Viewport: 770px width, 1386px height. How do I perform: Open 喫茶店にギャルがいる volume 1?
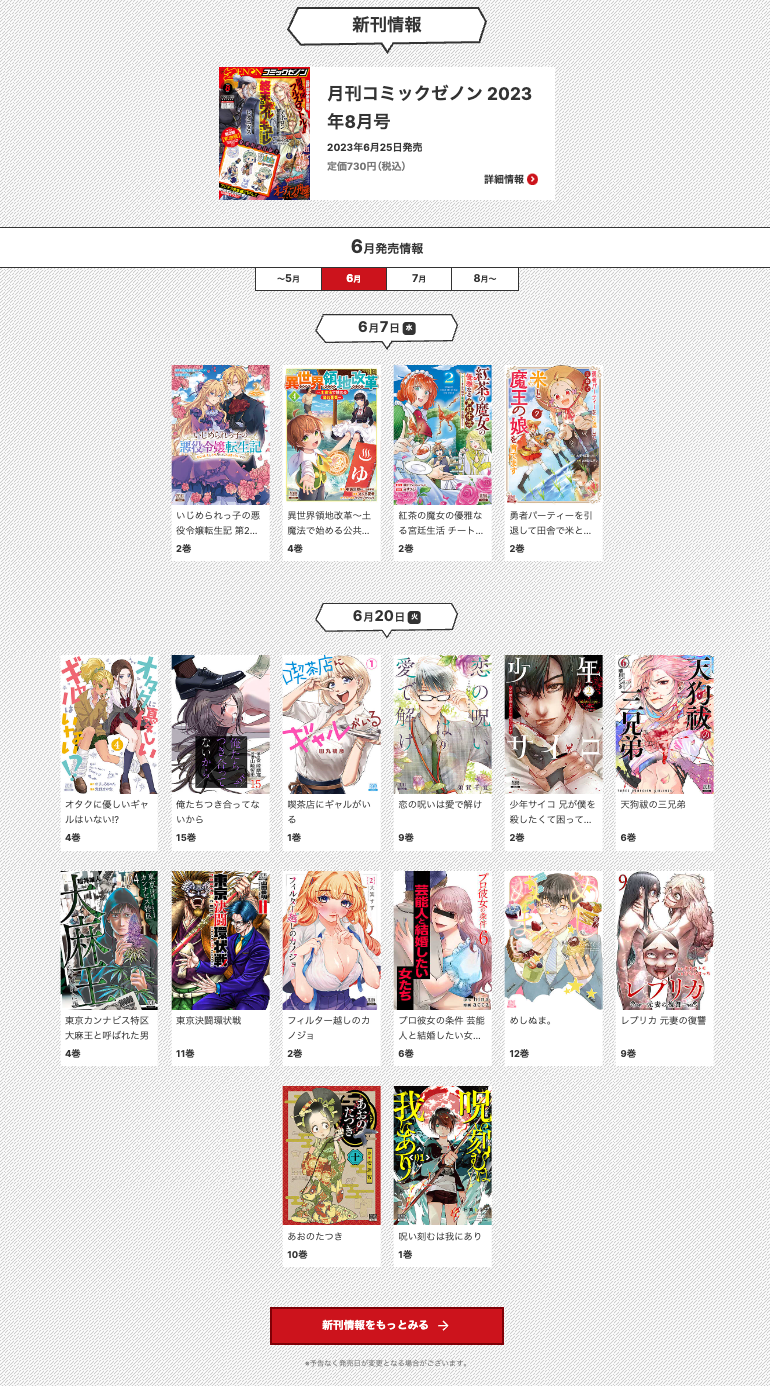(331, 725)
